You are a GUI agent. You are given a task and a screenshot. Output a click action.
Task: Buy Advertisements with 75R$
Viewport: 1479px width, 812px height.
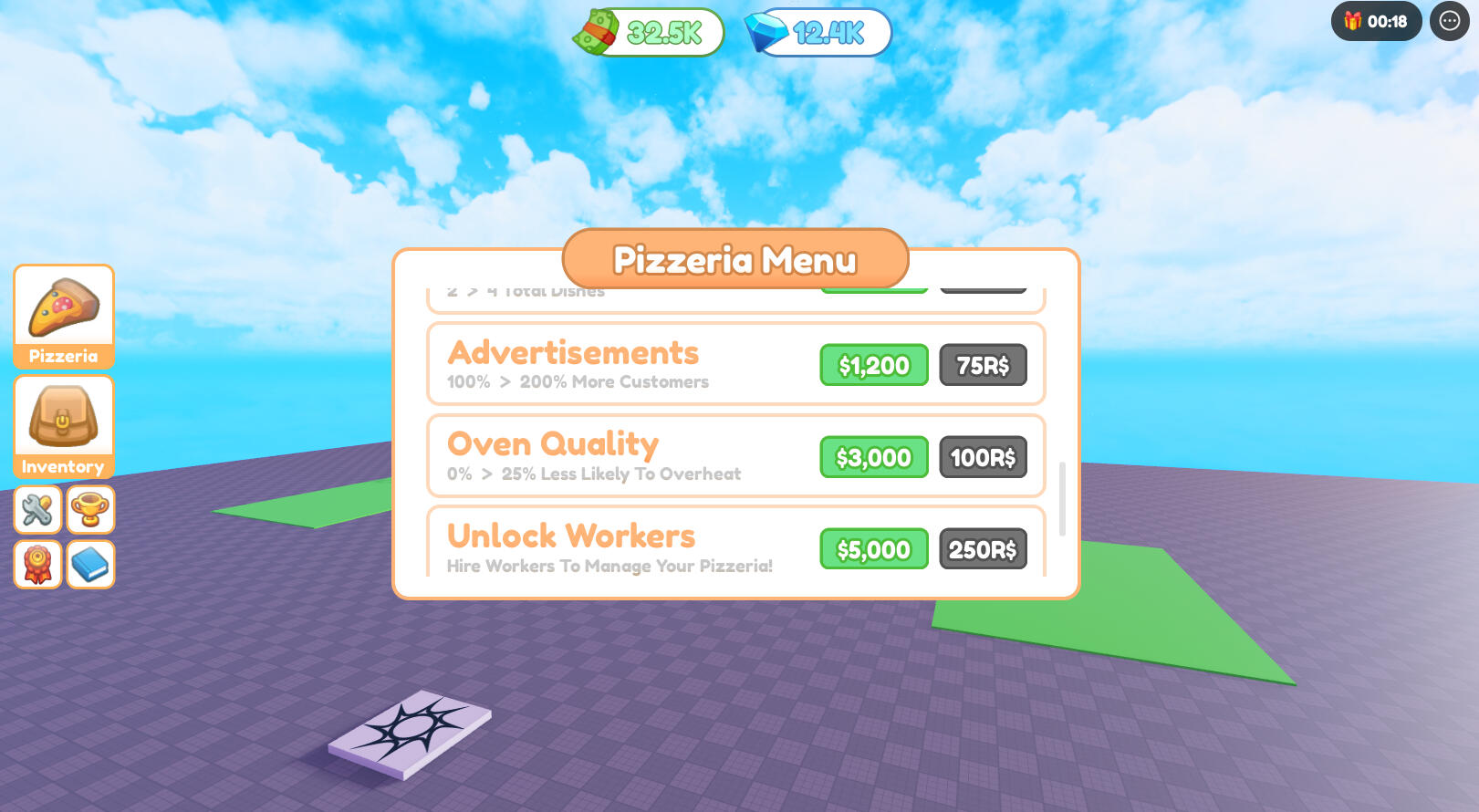tap(983, 365)
